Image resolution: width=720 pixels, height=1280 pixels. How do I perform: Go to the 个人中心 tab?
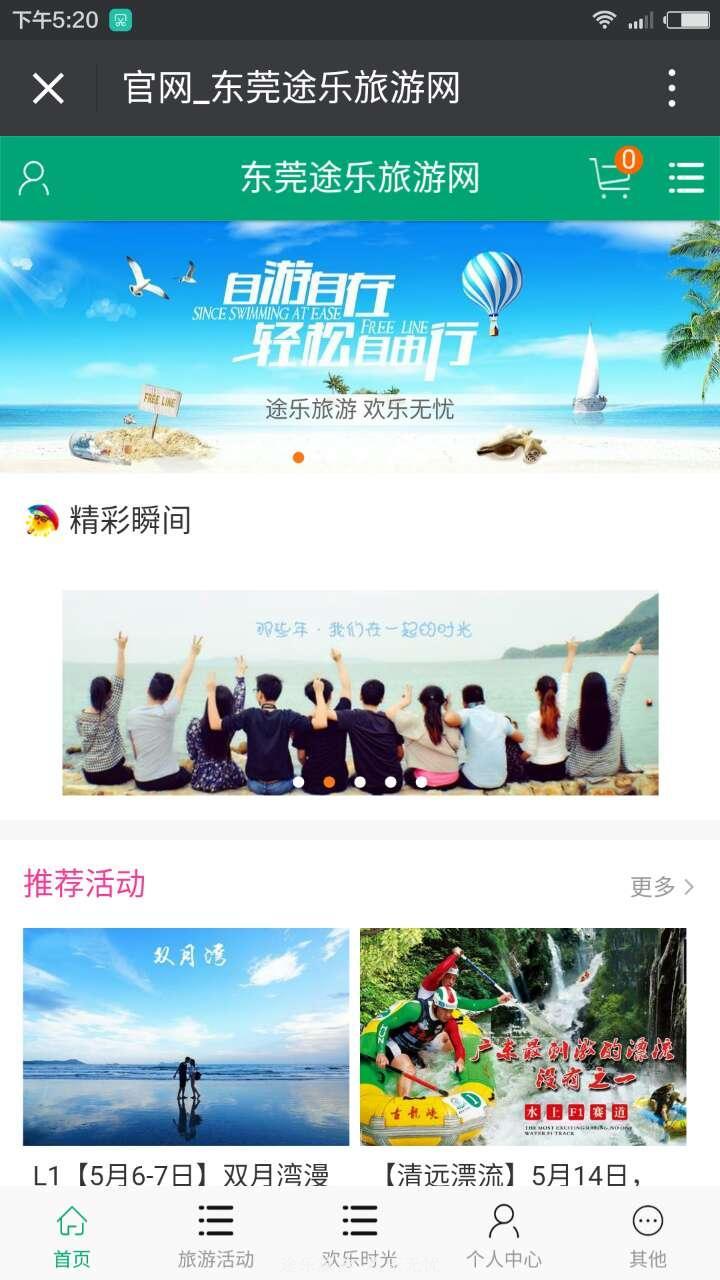504,1235
